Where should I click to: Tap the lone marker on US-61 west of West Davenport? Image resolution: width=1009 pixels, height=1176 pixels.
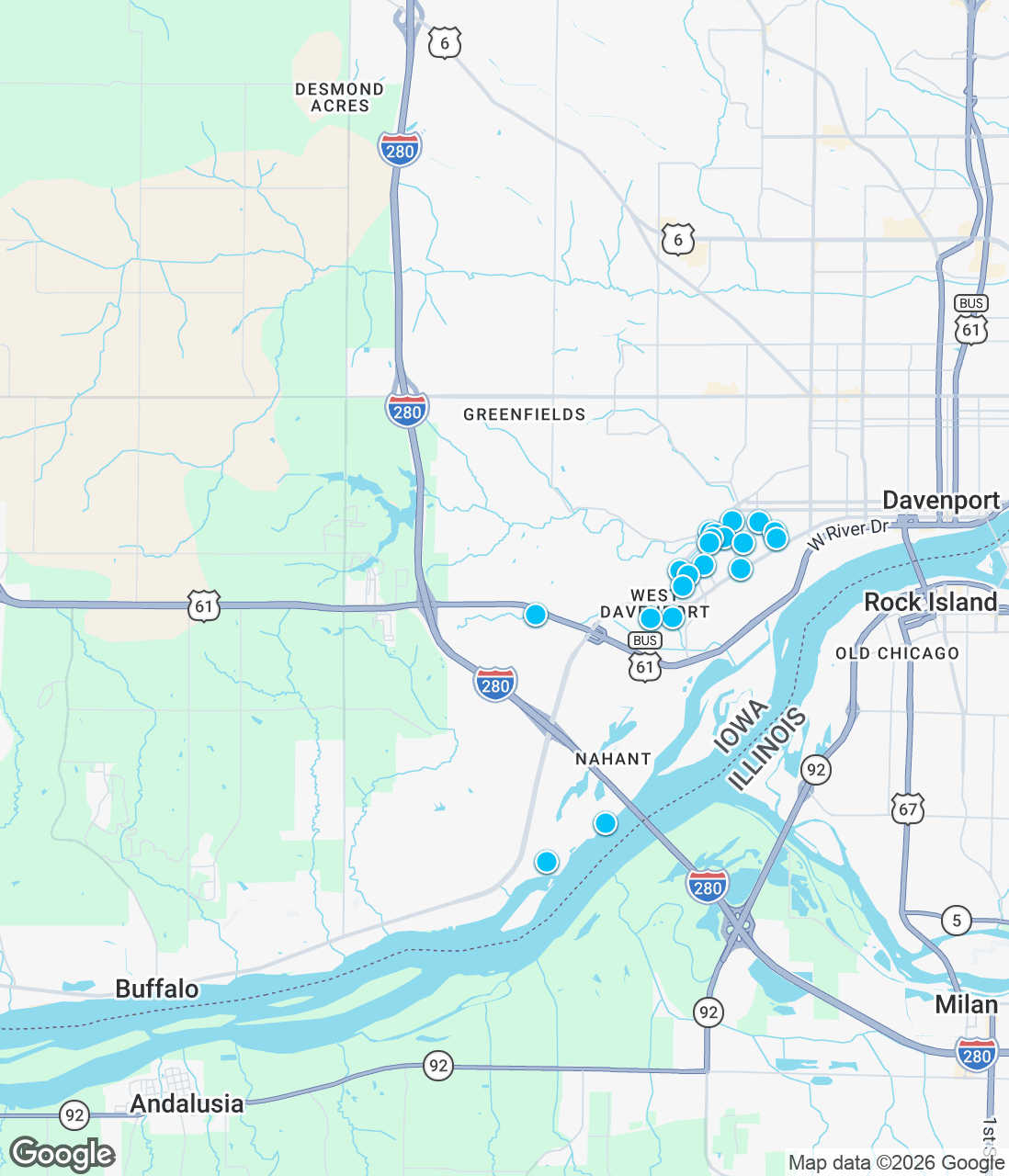(536, 615)
